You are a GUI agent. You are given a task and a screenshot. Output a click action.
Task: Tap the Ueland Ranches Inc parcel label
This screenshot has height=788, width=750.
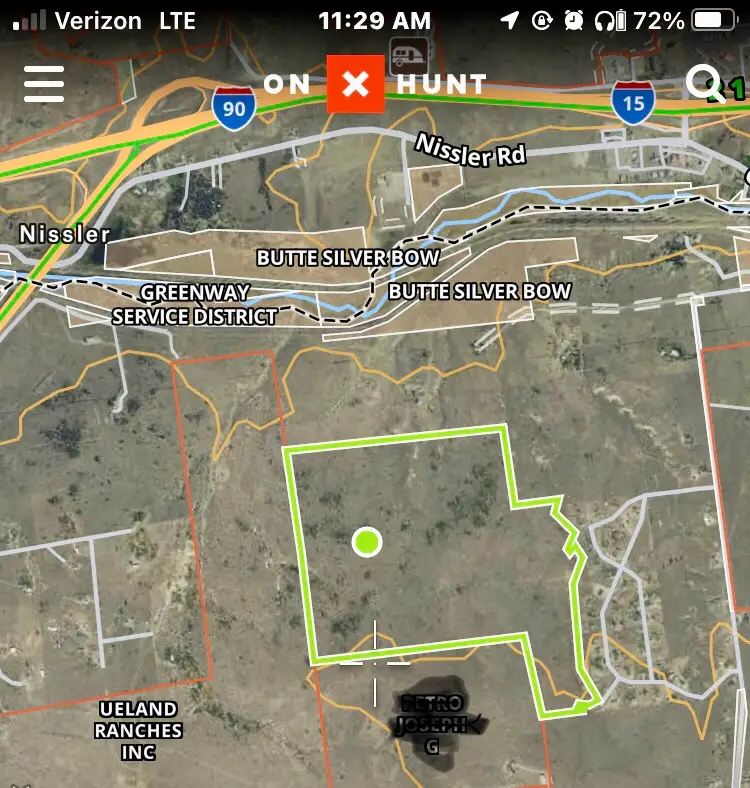tap(138, 730)
